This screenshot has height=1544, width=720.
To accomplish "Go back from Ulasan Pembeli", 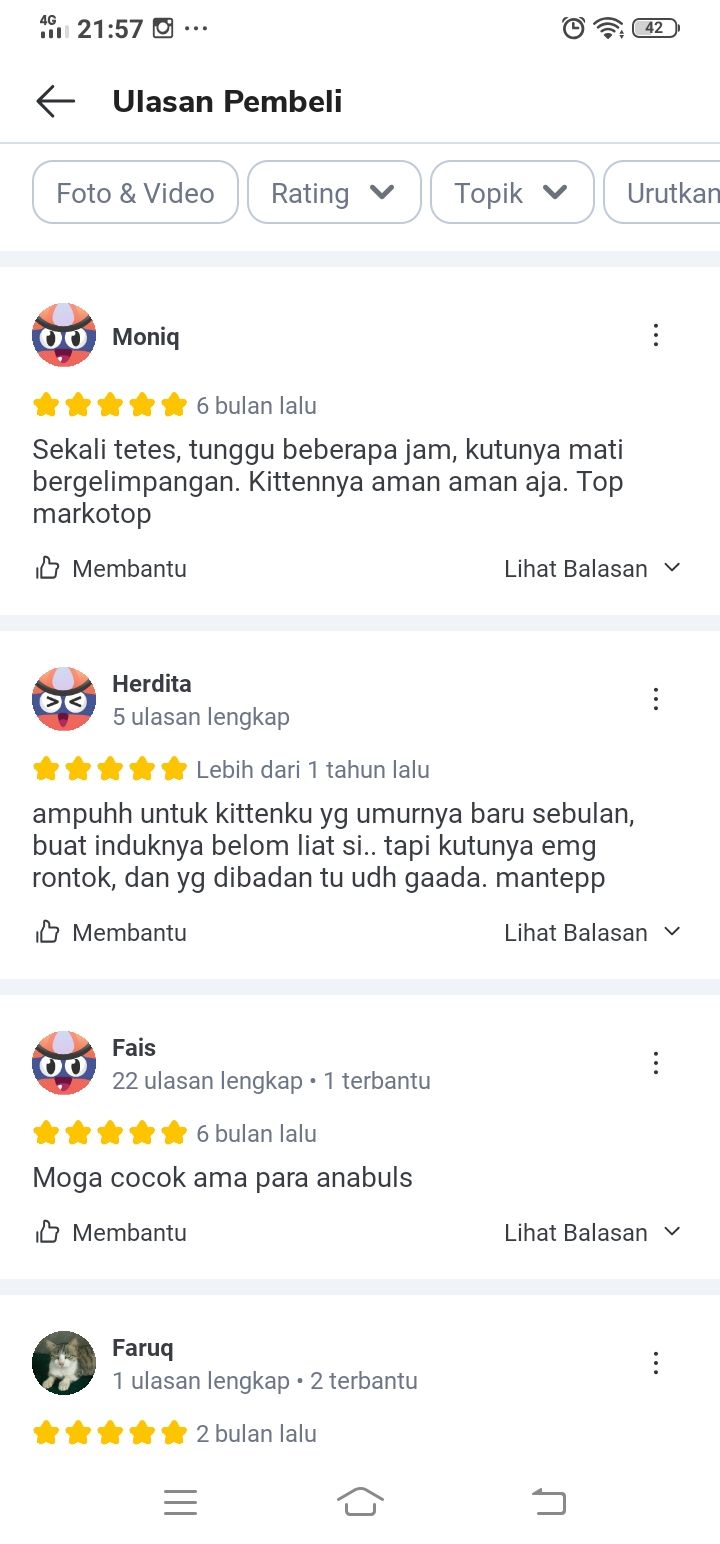I will pos(55,101).
